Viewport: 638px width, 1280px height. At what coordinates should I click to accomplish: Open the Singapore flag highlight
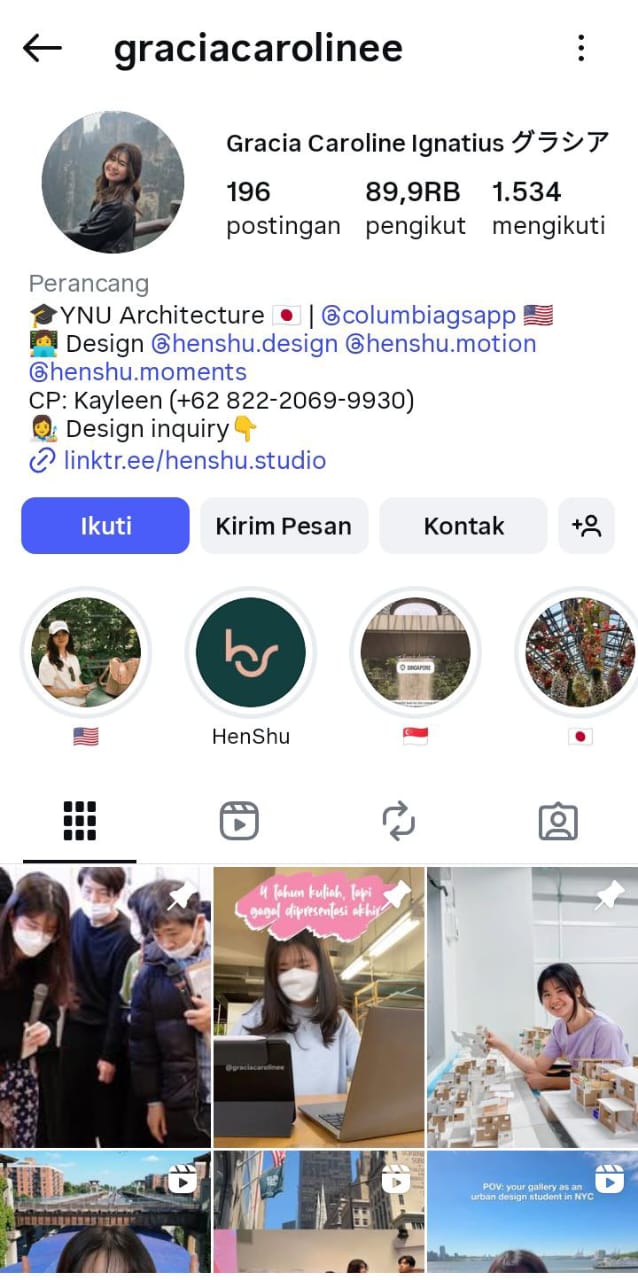[x=415, y=653]
